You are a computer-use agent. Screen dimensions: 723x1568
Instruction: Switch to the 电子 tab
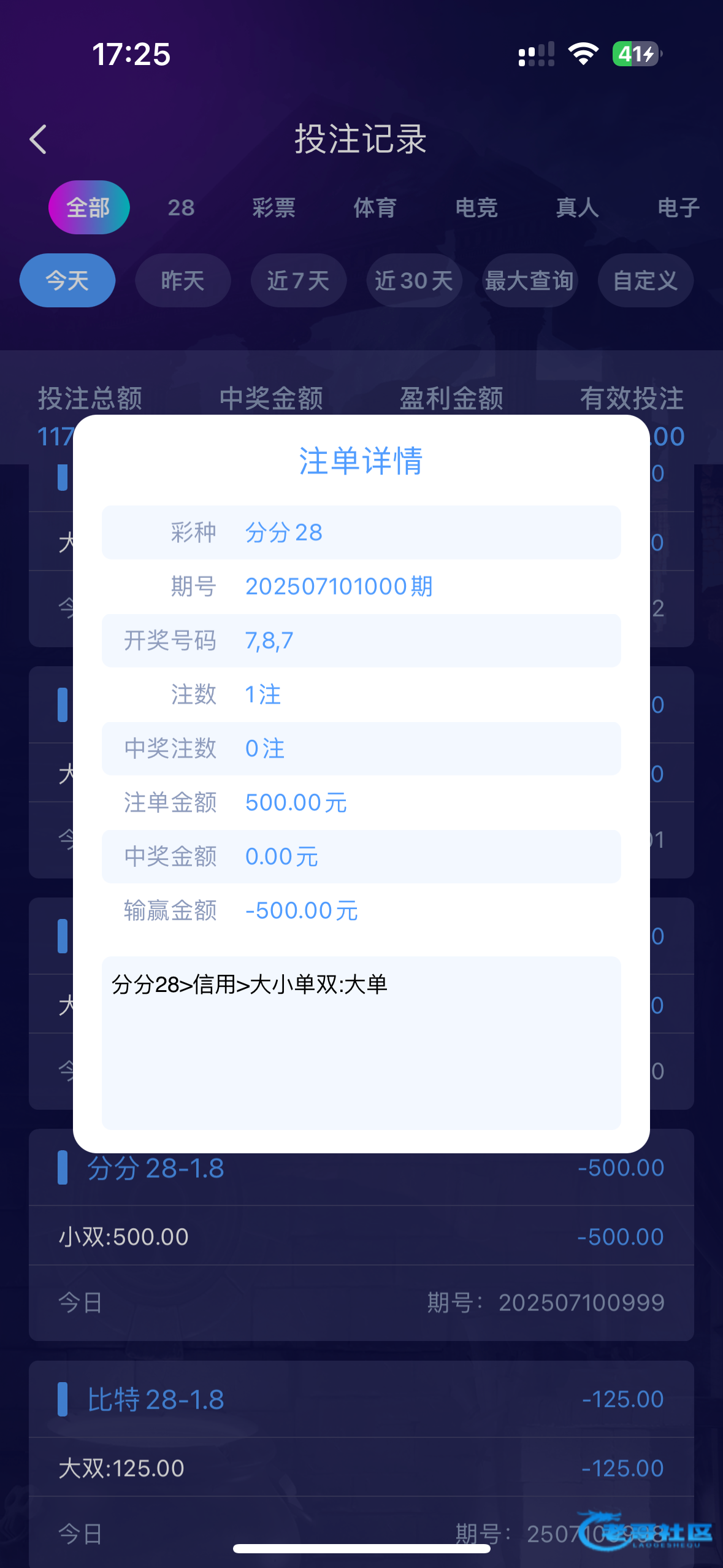(x=678, y=207)
